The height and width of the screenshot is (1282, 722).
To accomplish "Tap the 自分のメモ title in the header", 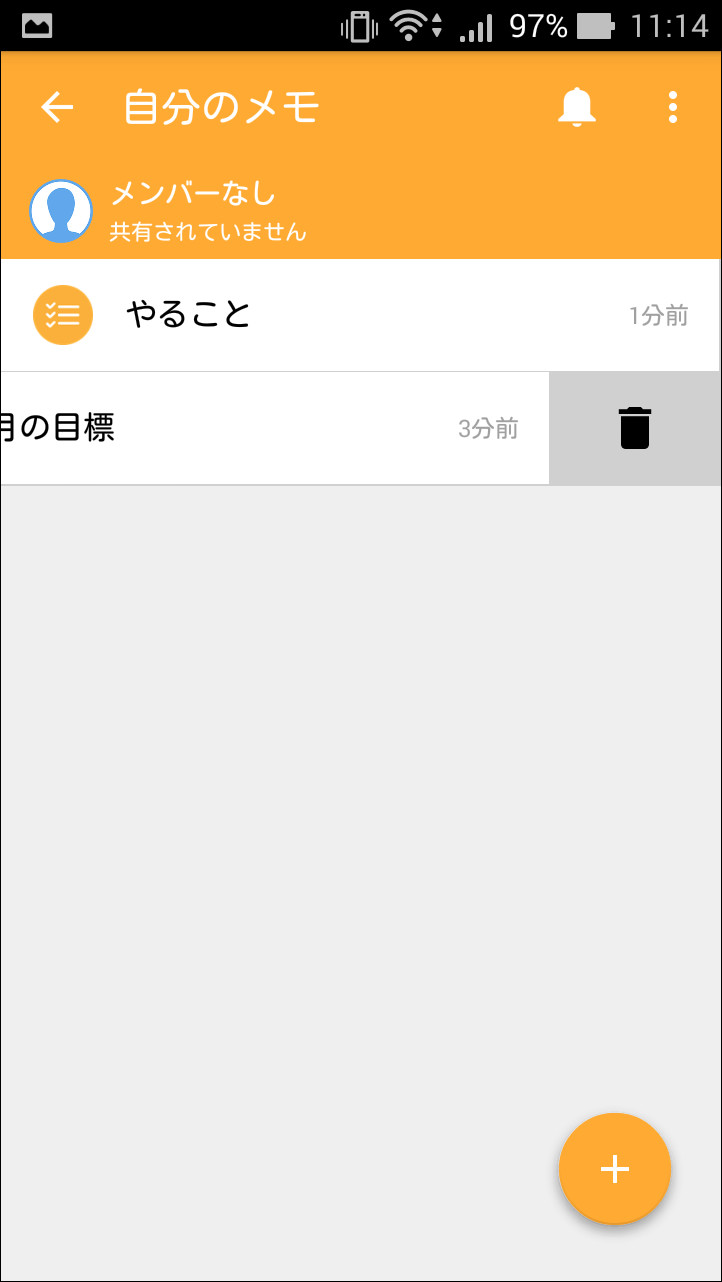I will (x=220, y=107).
